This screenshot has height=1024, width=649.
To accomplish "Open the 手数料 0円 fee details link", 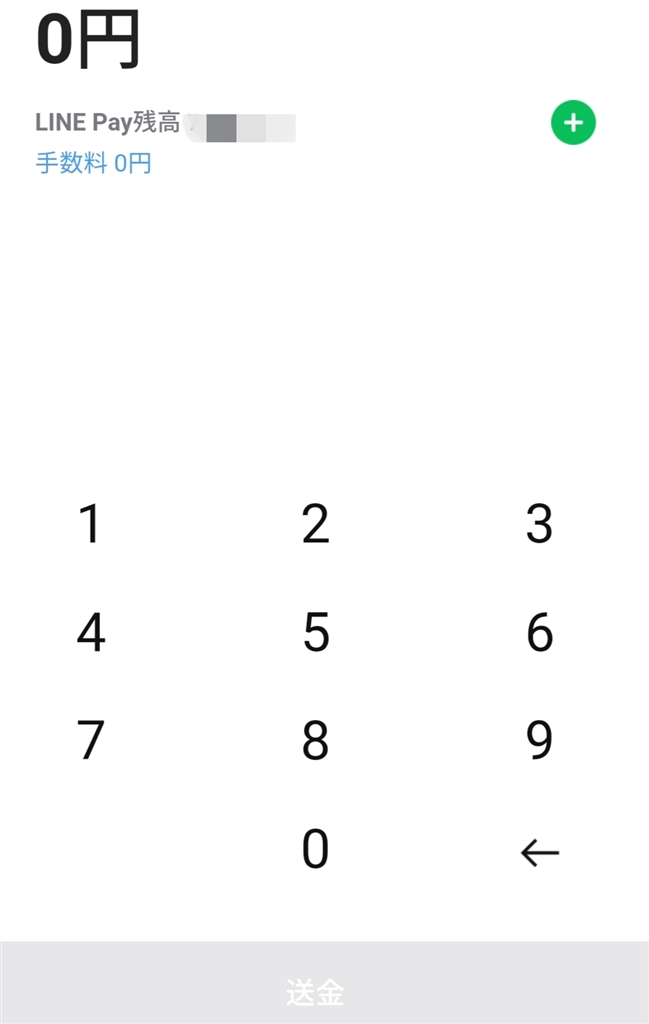I will pos(94,163).
